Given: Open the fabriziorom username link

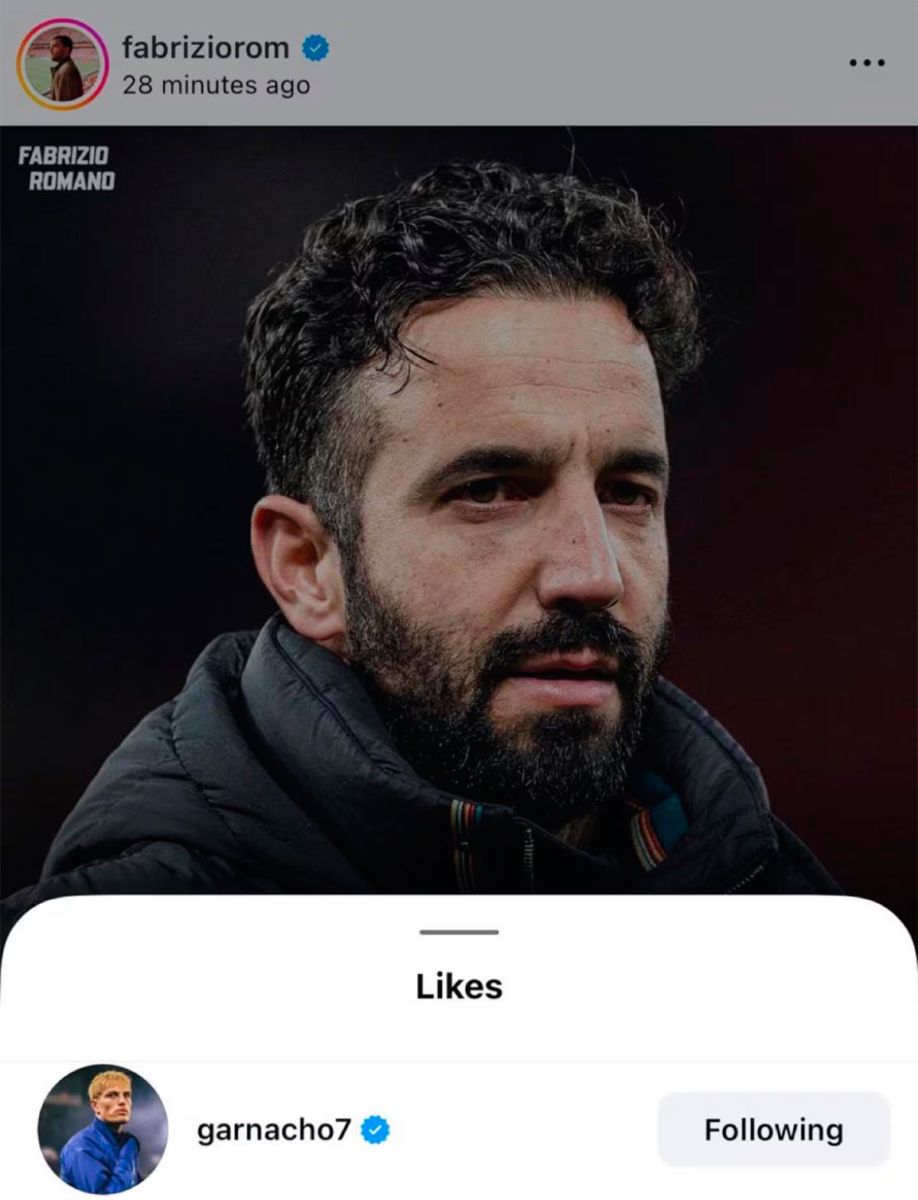Looking at the screenshot, I should [205, 47].
